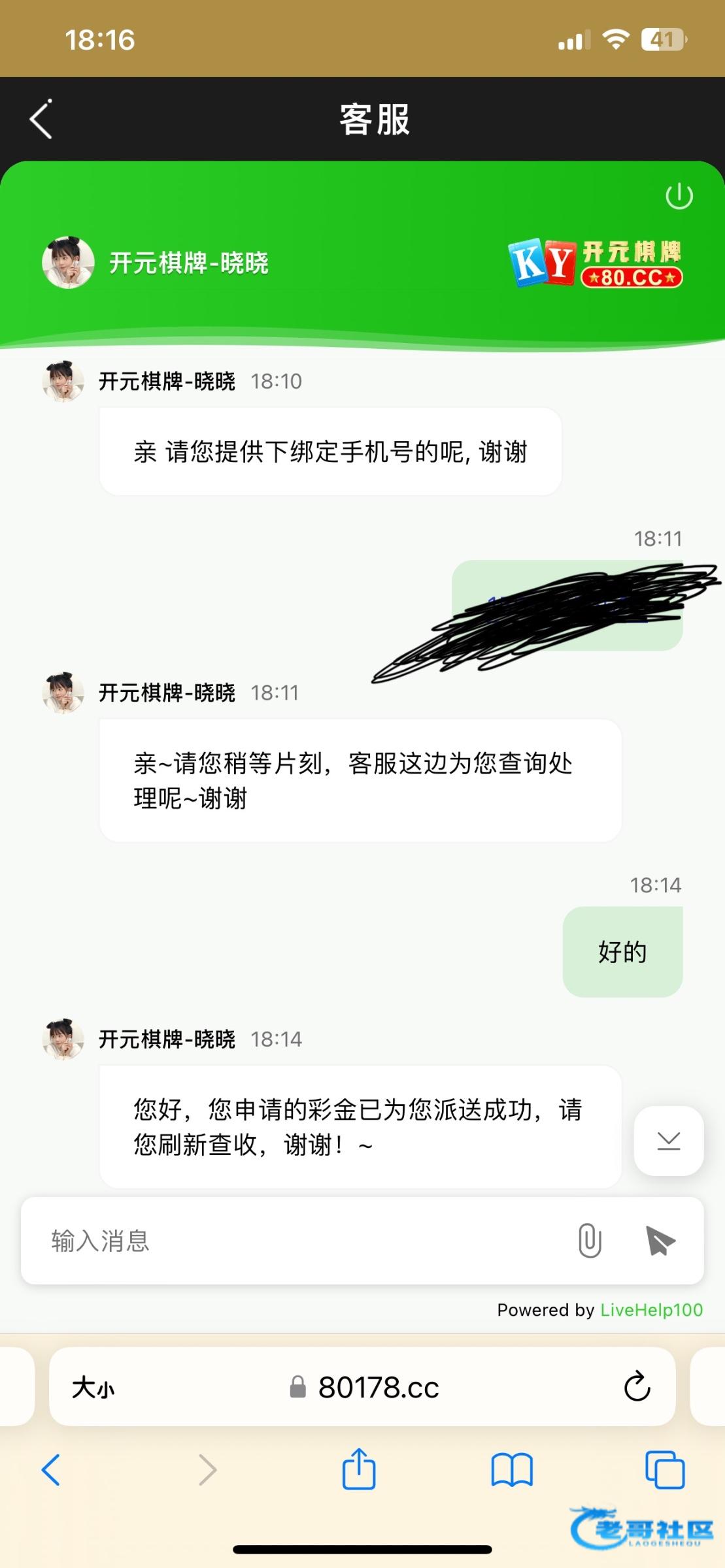Go back from the 客服 page
This screenshot has width=725, height=1568.
pyautogui.click(x=41, y=120)
